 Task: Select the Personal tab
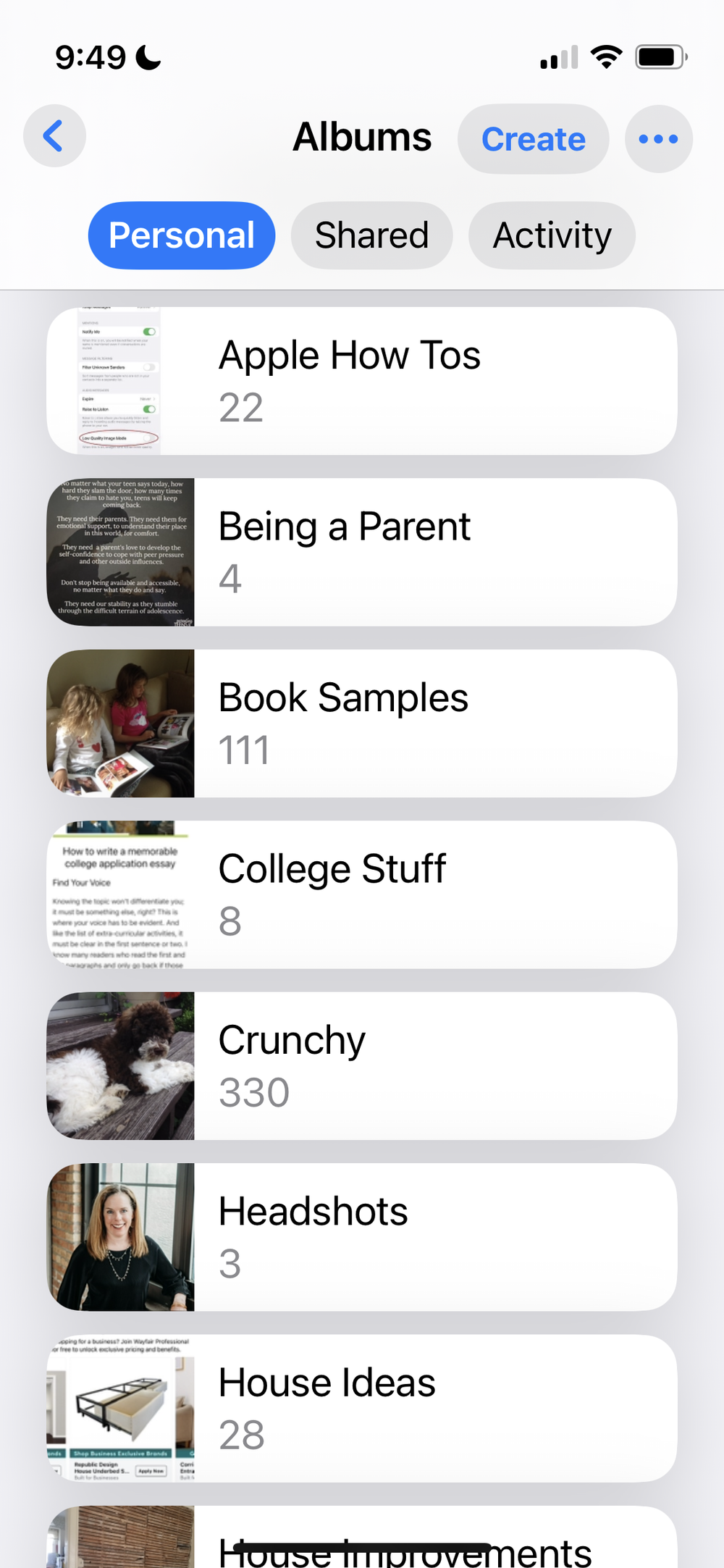(182, 235)
